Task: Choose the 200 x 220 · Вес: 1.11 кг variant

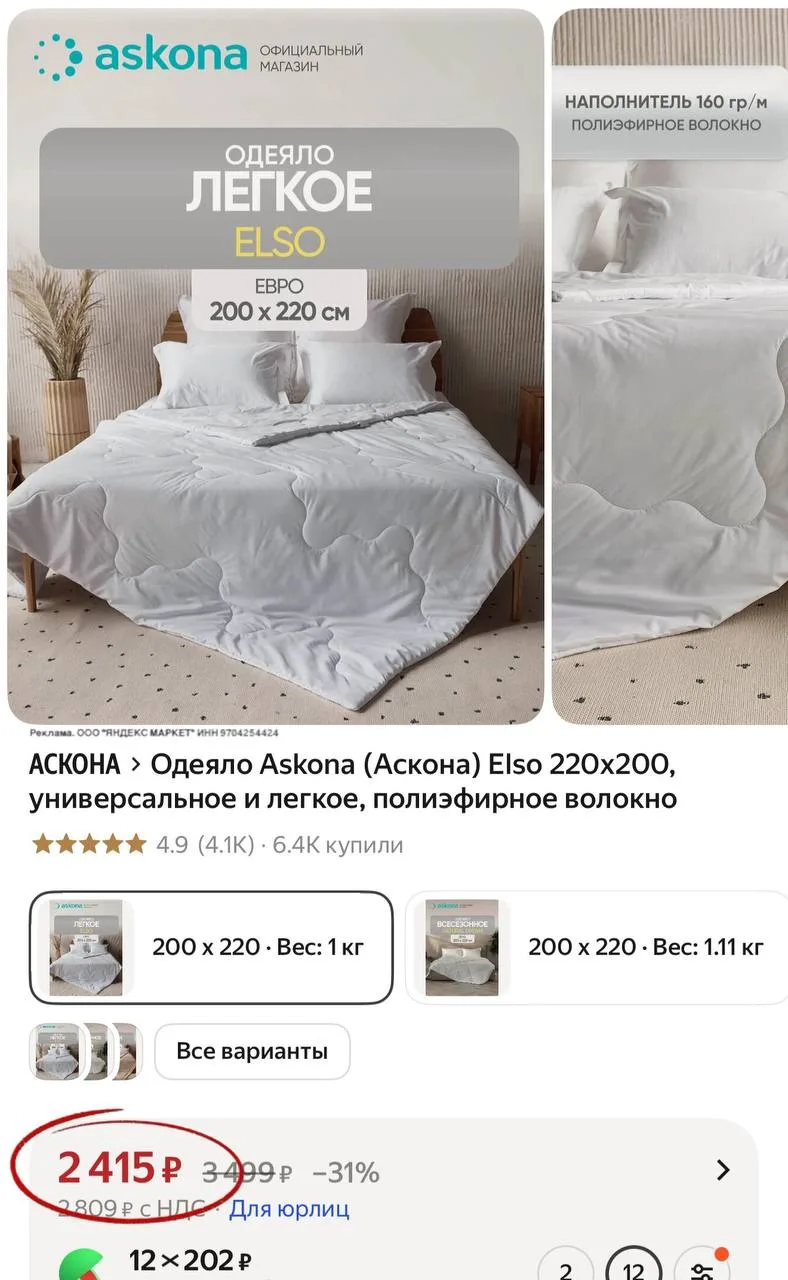Action: (x=596, y=946)
